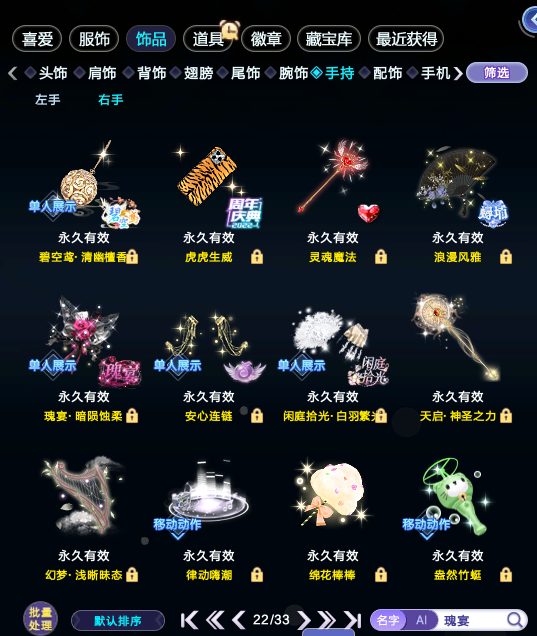Switch to 左手 items

pyautogui.click(x=47, y=99)
